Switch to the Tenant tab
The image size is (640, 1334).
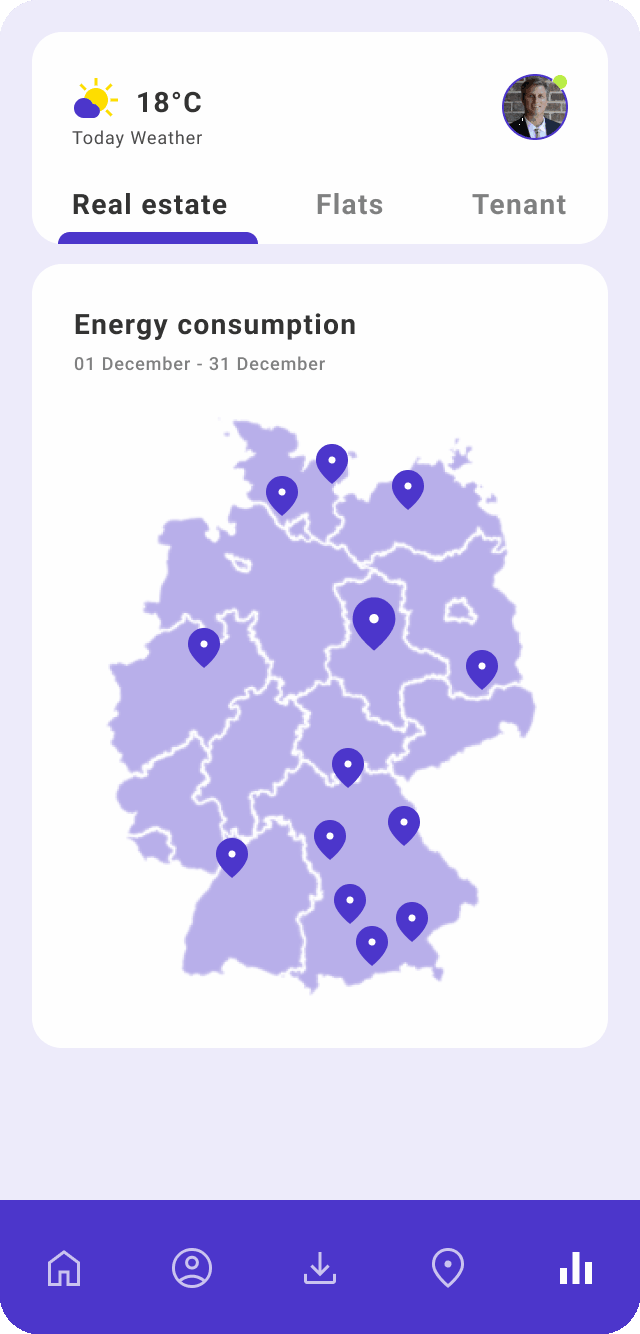(519, 205)
